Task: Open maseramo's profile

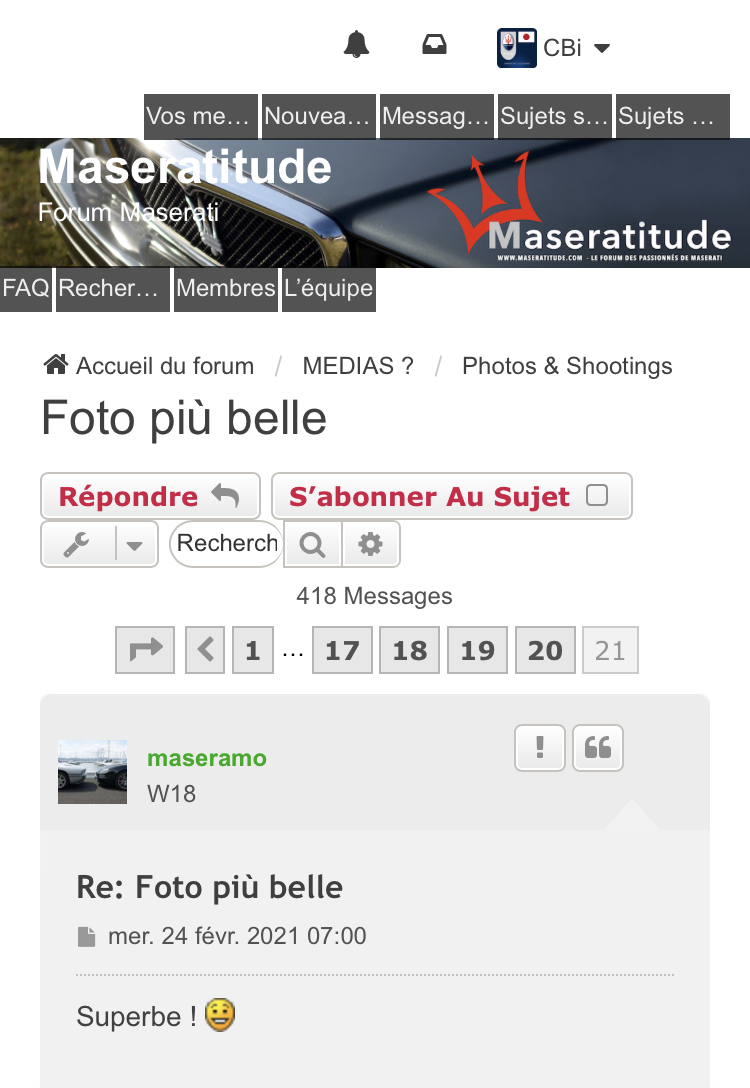Action: click(x=207, y=758)
